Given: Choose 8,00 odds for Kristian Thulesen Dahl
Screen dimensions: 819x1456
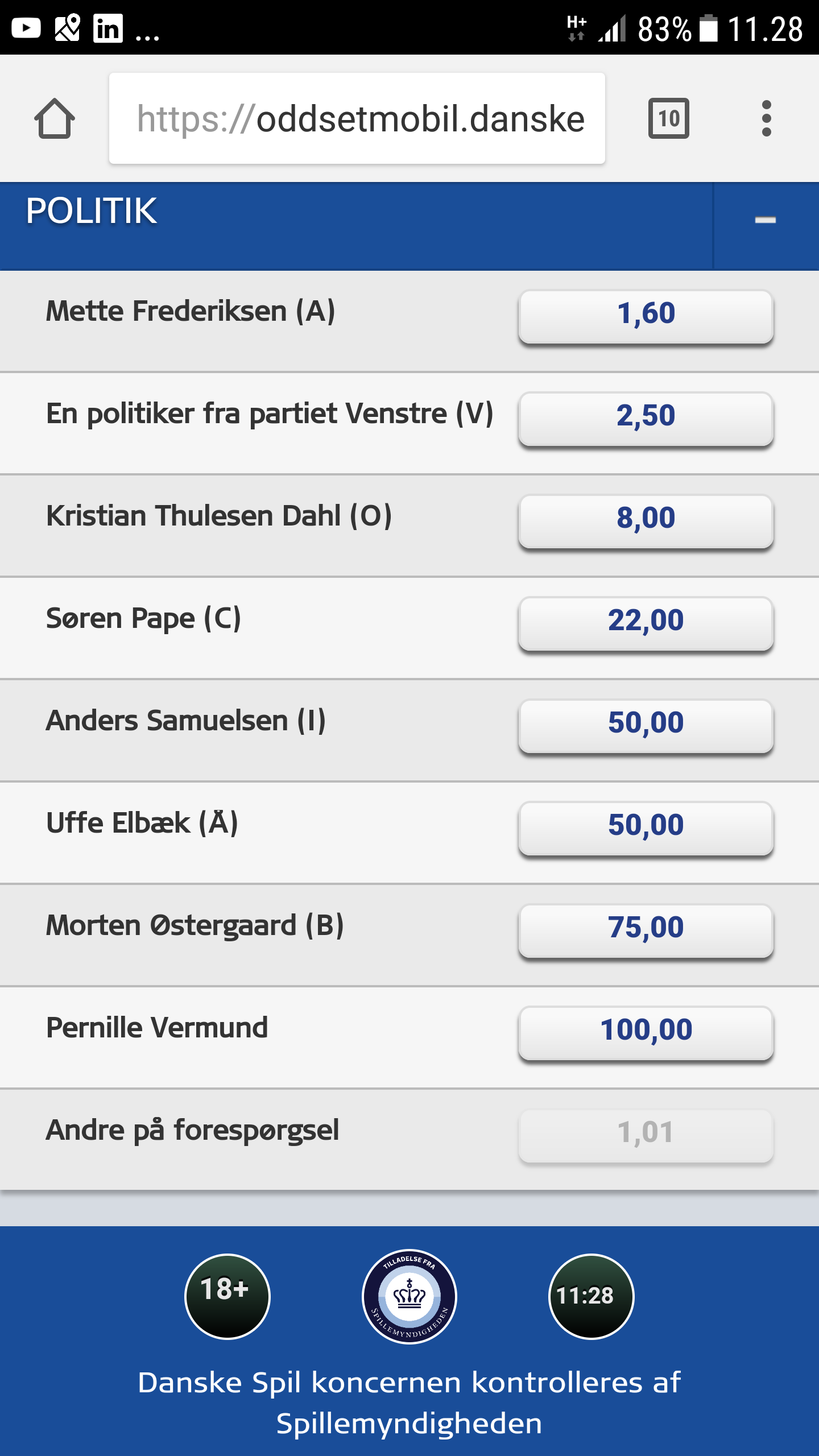Looking at the screenshot, I should (646, 521).
